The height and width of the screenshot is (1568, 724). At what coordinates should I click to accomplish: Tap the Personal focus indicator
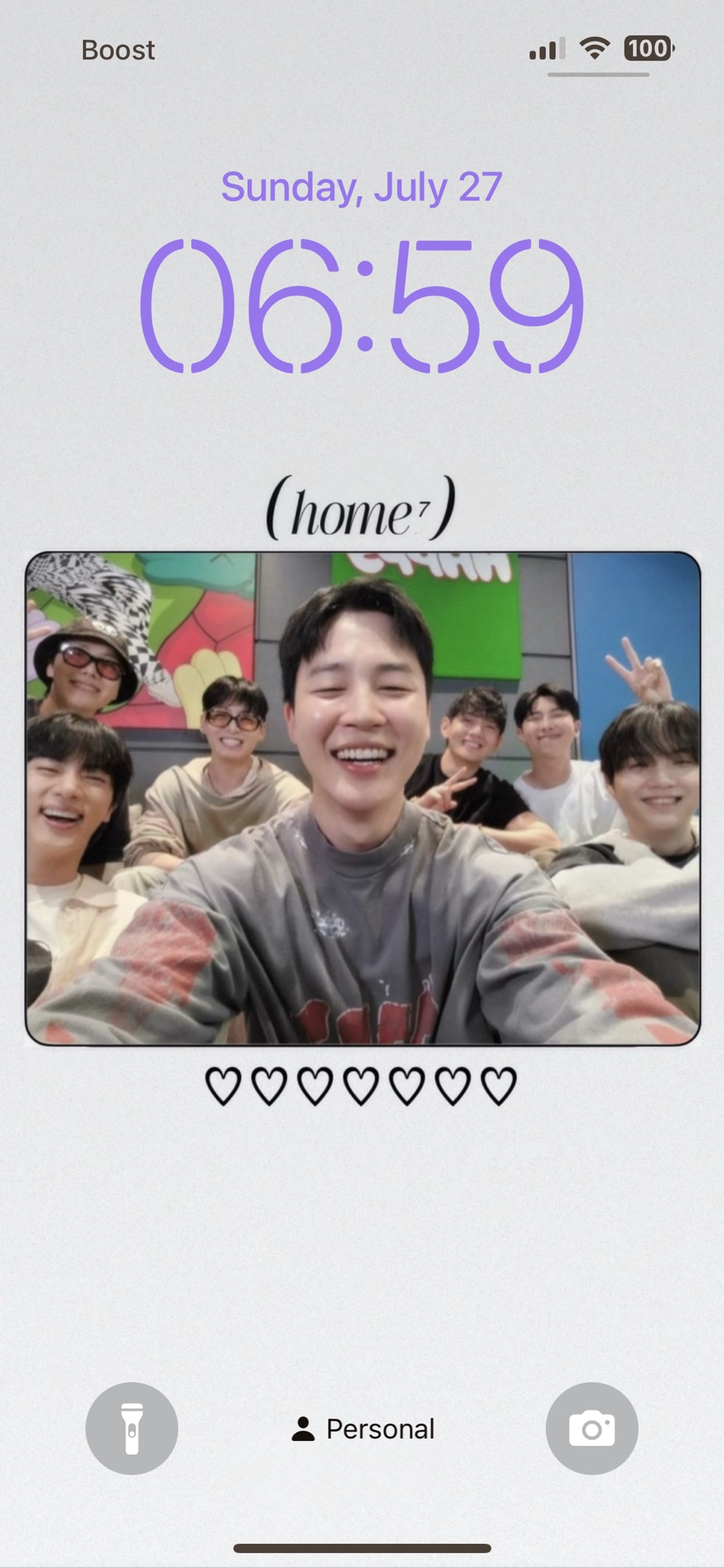[363, 1428]
